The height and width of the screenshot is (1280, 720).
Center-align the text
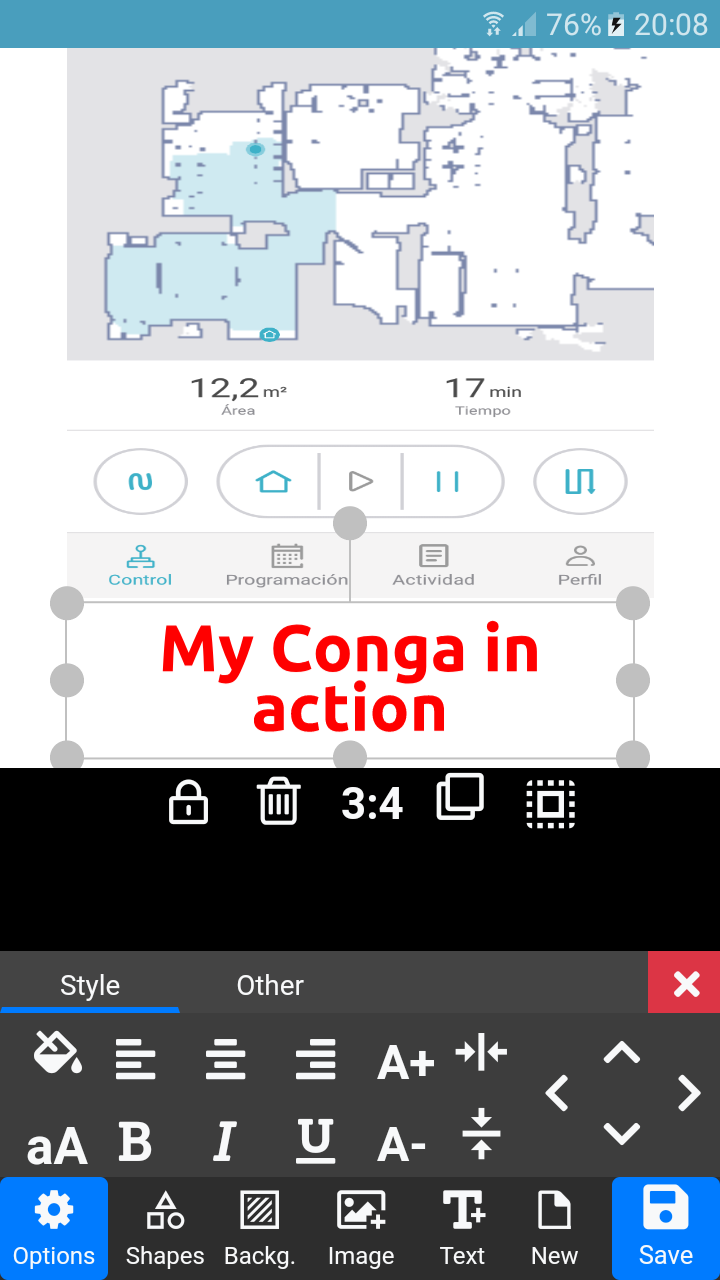click(225, 1060)
